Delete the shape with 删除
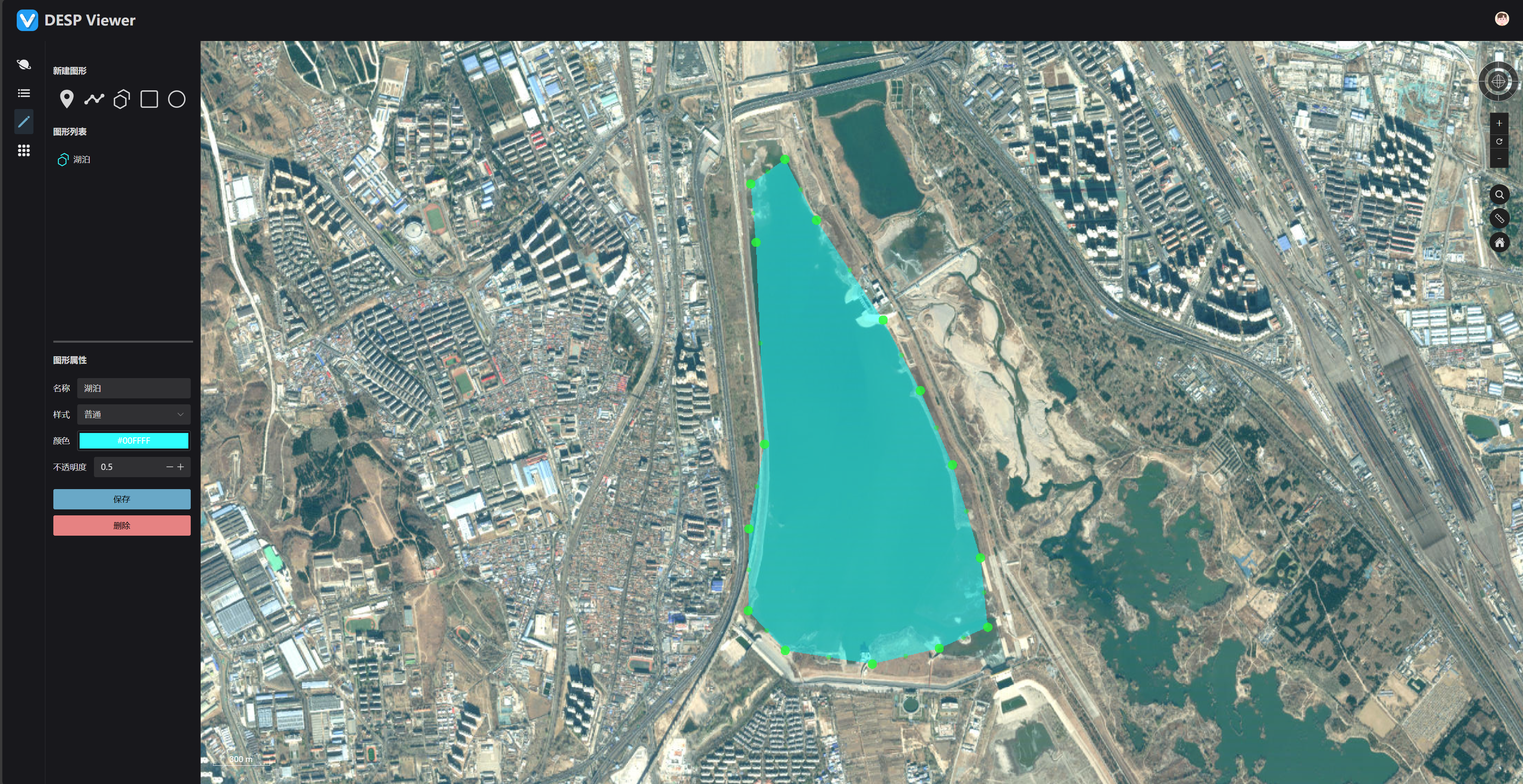Screen dimensions: 1523x784 point(122,525)
